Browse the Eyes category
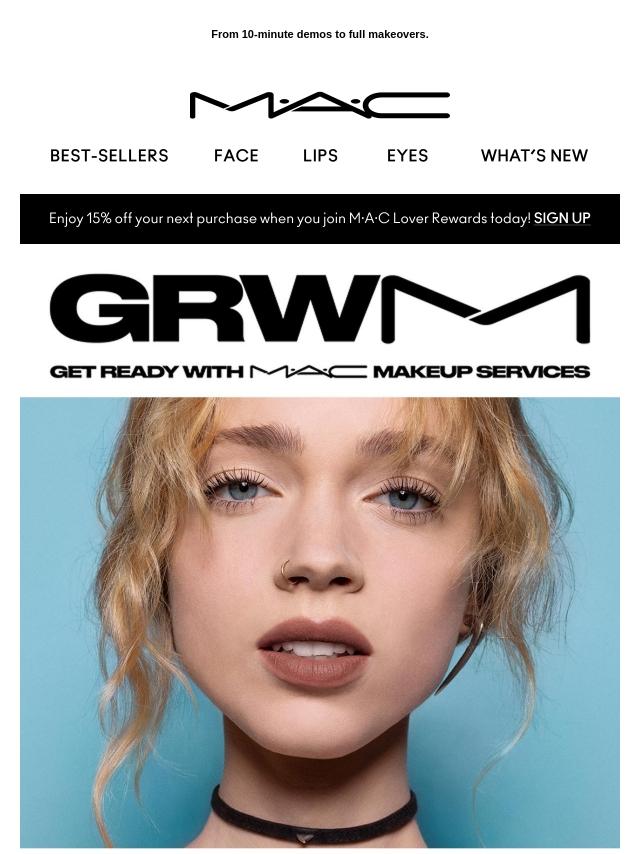 coord(407,156)
